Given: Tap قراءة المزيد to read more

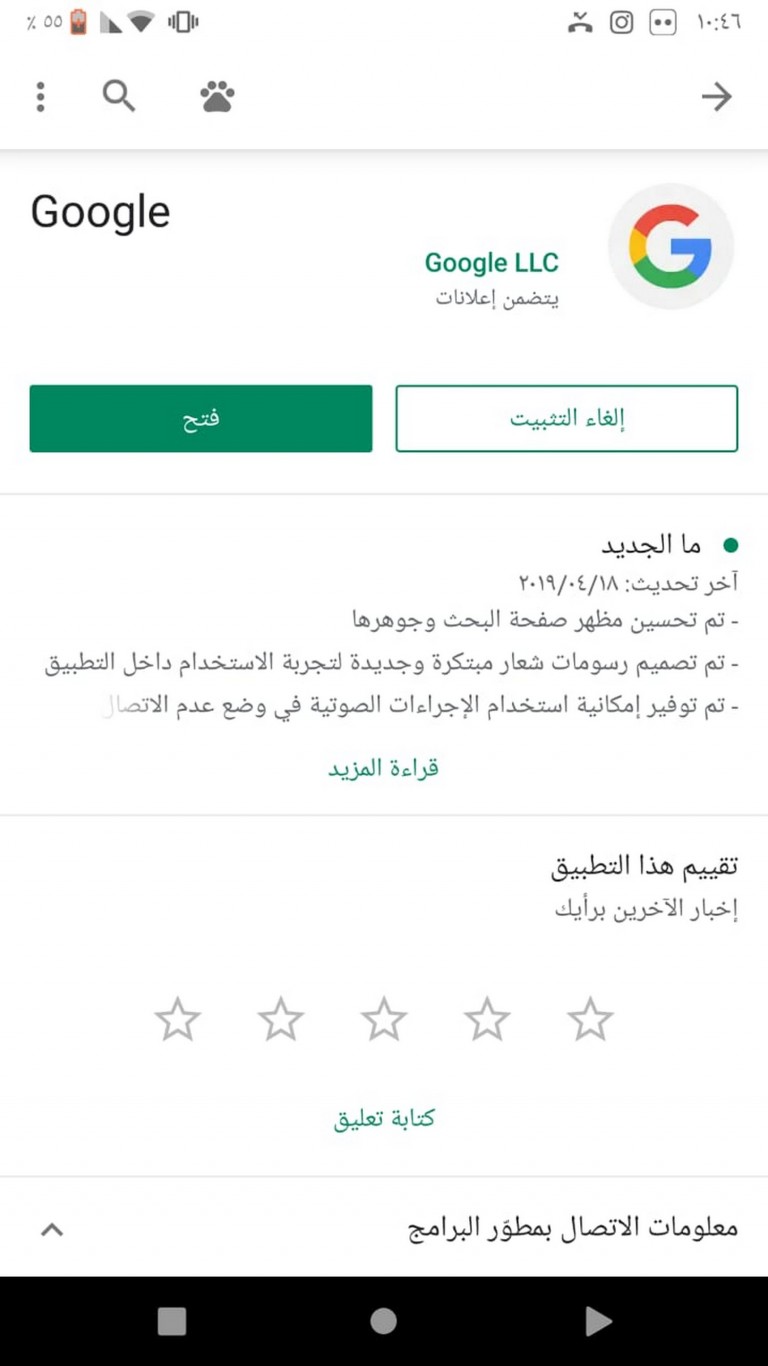Looking at the screenshot, I should pyautogui.click(x=384, y=768).
